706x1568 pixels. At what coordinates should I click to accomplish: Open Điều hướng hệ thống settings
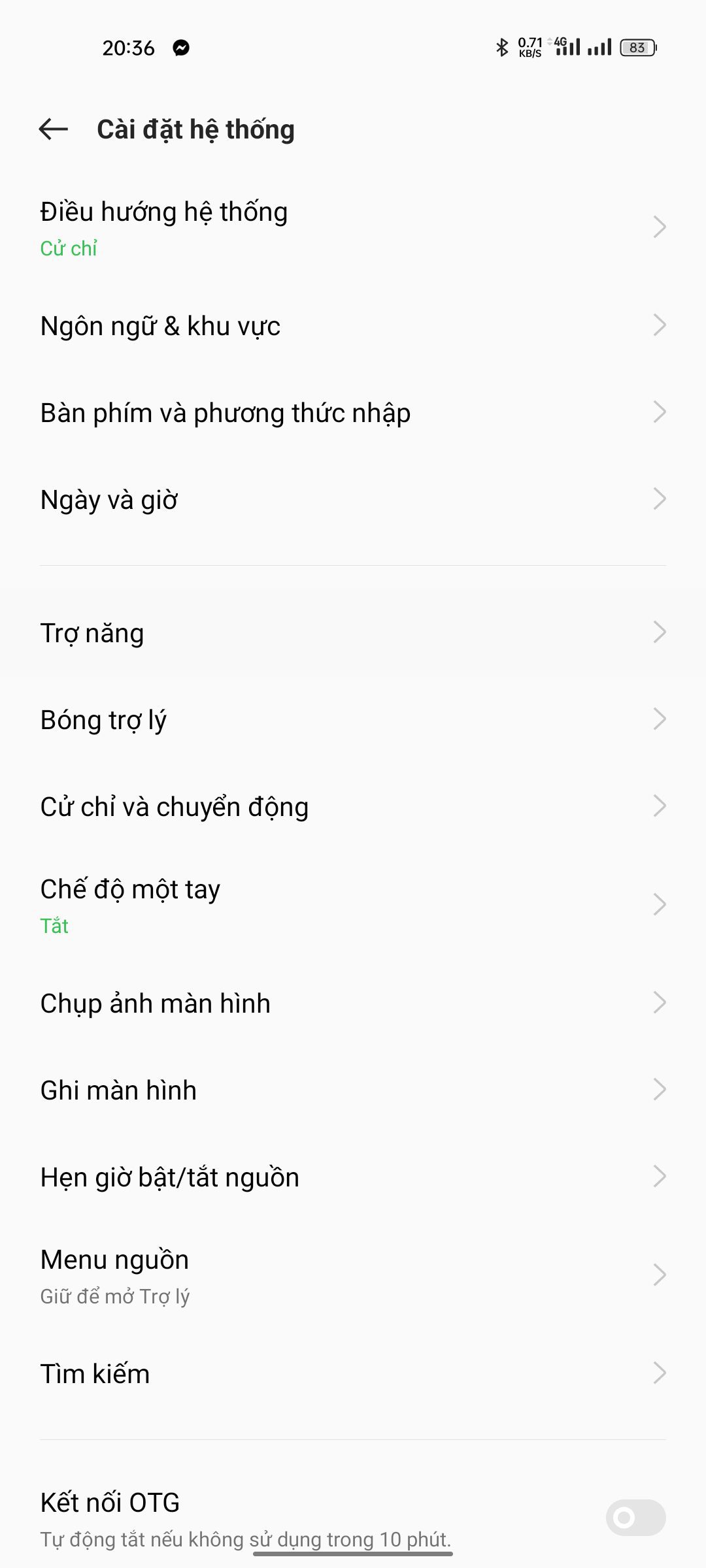pyautogui.click(x=353, y=227)
